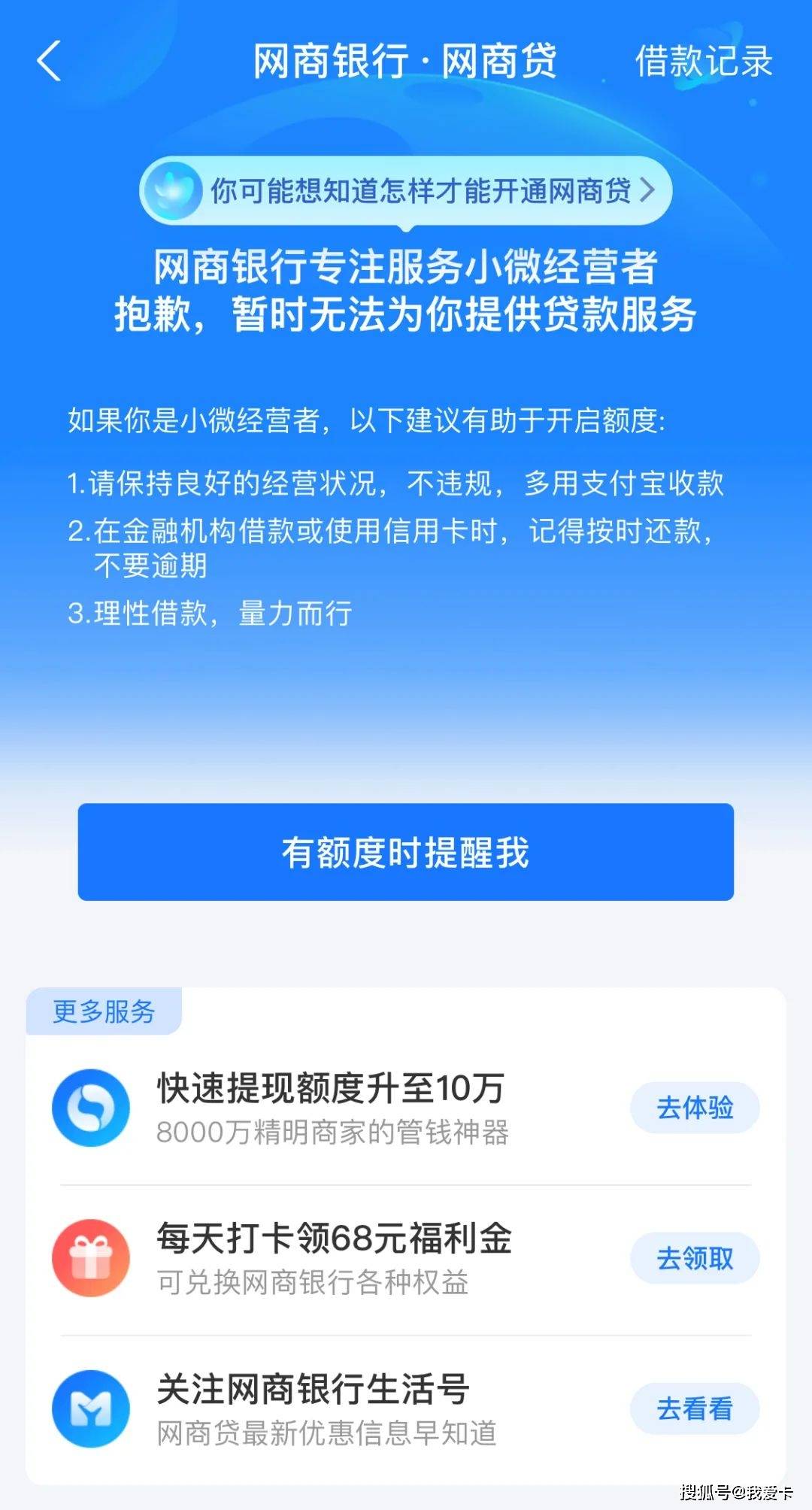This screenshot has width=812, height=1510.
Task: Open the red gift icon for 福利金 rewards
Action: 90,1257
